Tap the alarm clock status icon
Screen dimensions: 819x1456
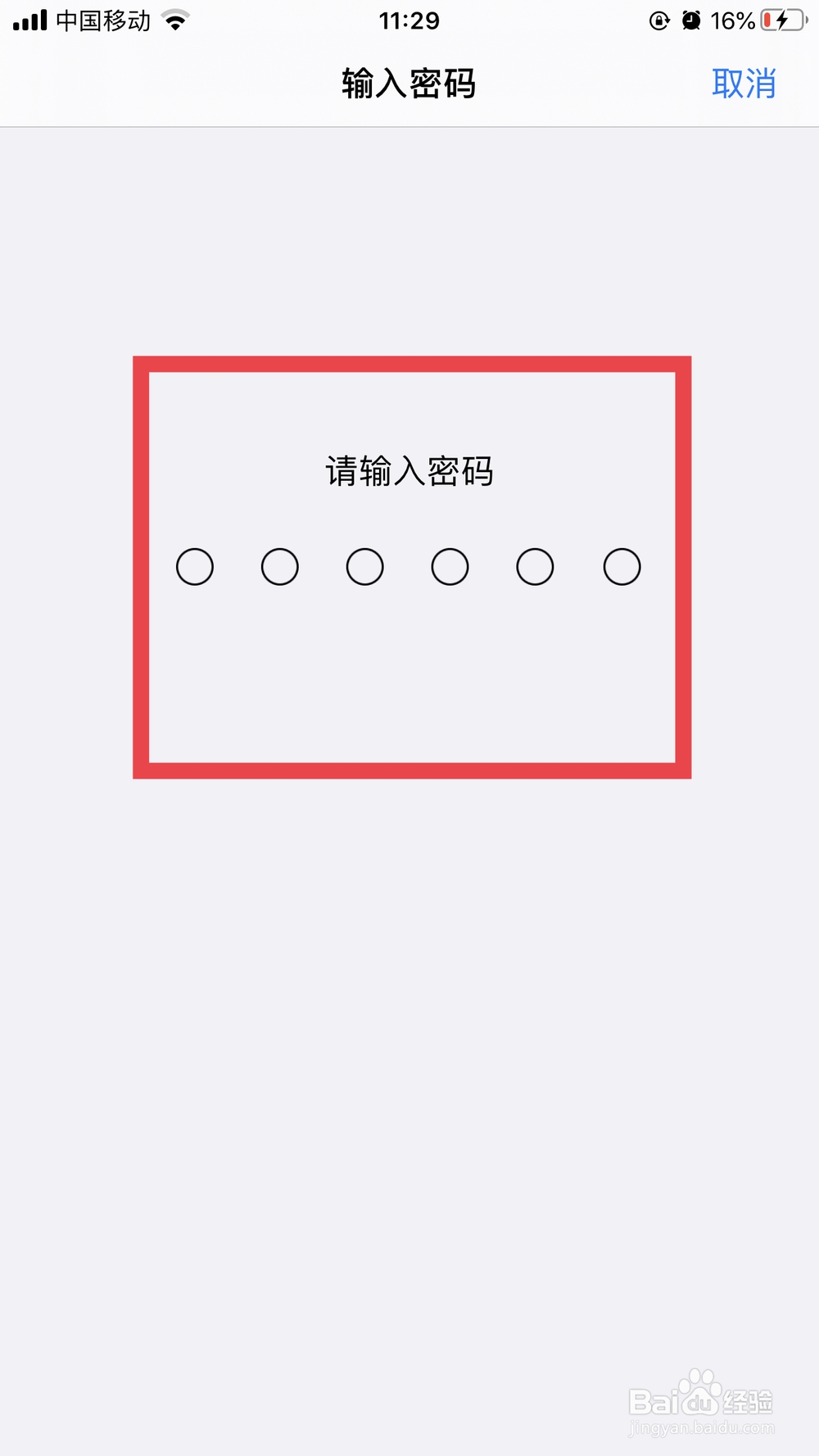pyautogui.click(x=690, y=22)
